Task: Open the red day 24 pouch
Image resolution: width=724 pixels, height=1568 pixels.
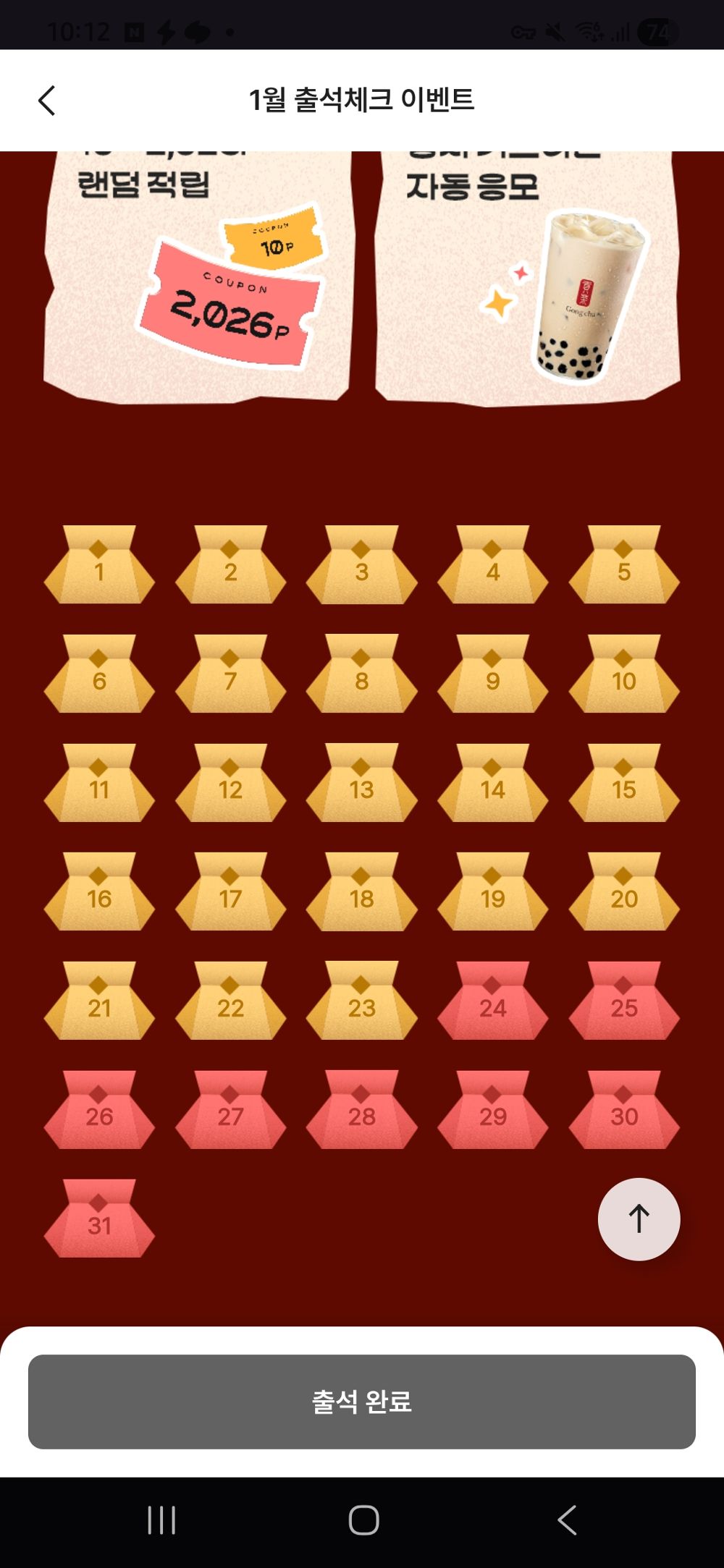Action: (x=492, y=1002)
